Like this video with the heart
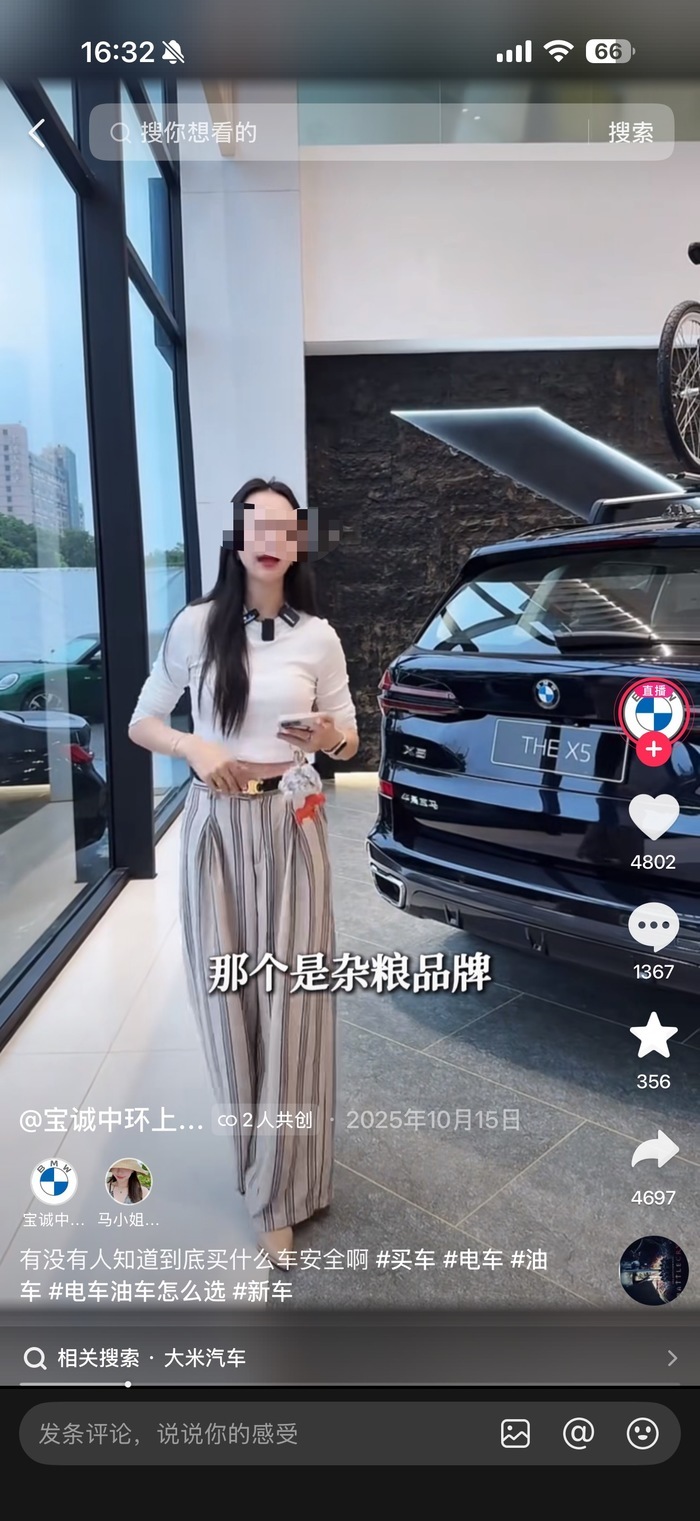Viewport: 700px width, 1521px height. click(x=653, y=817)
